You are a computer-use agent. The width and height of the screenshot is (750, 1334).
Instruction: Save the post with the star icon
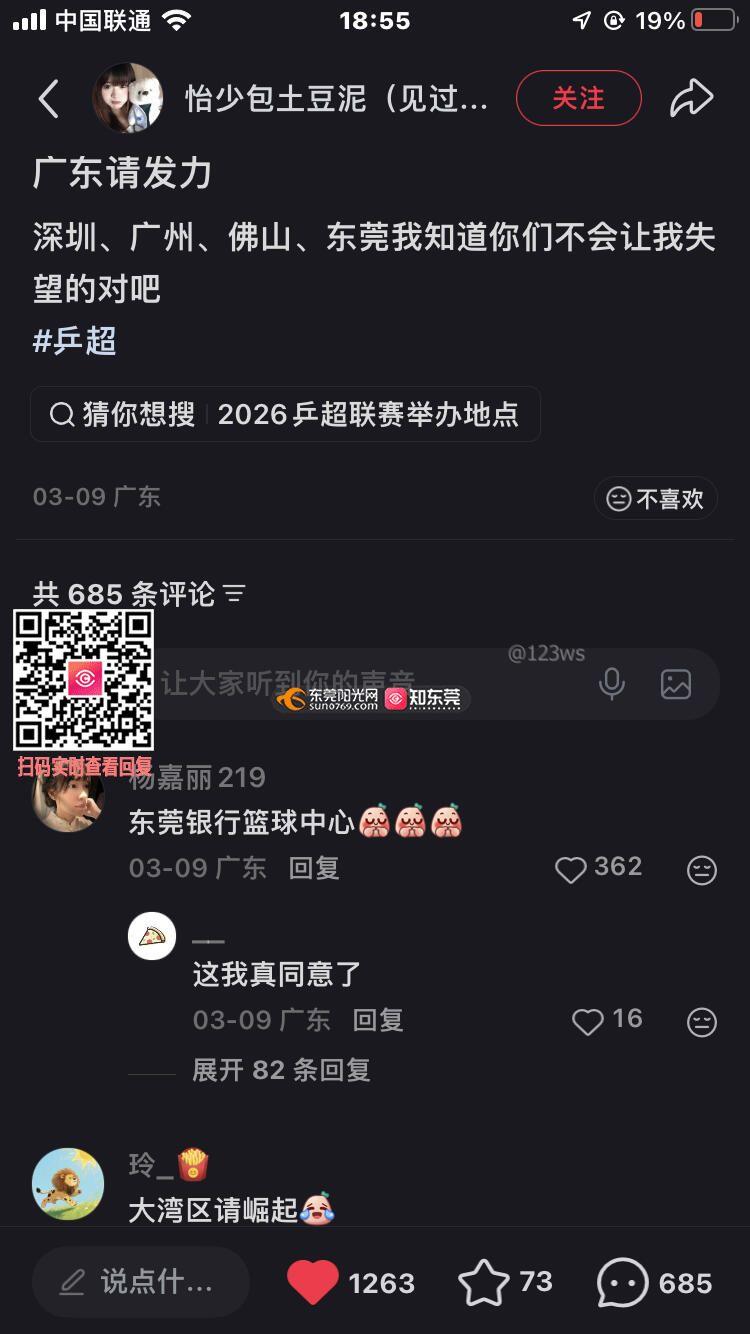(484, 1282)
